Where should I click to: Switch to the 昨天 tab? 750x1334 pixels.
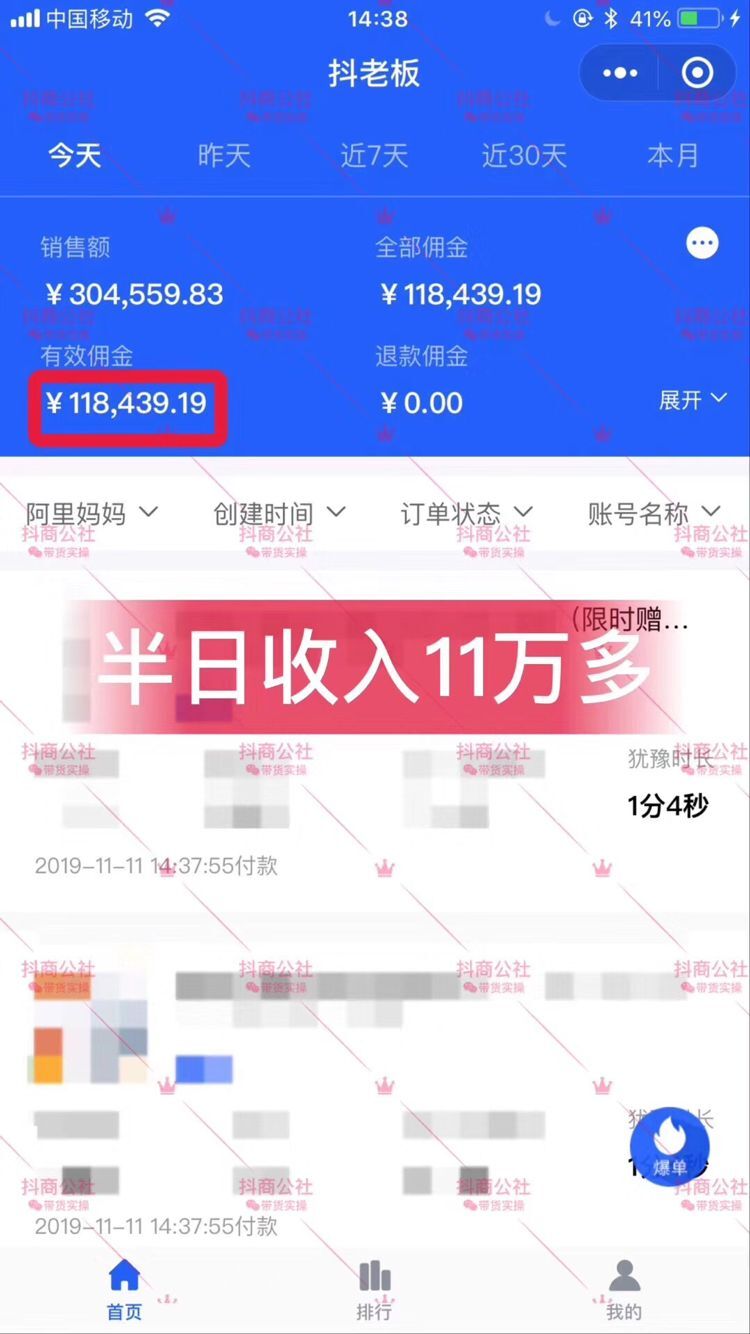coord(224,156)
